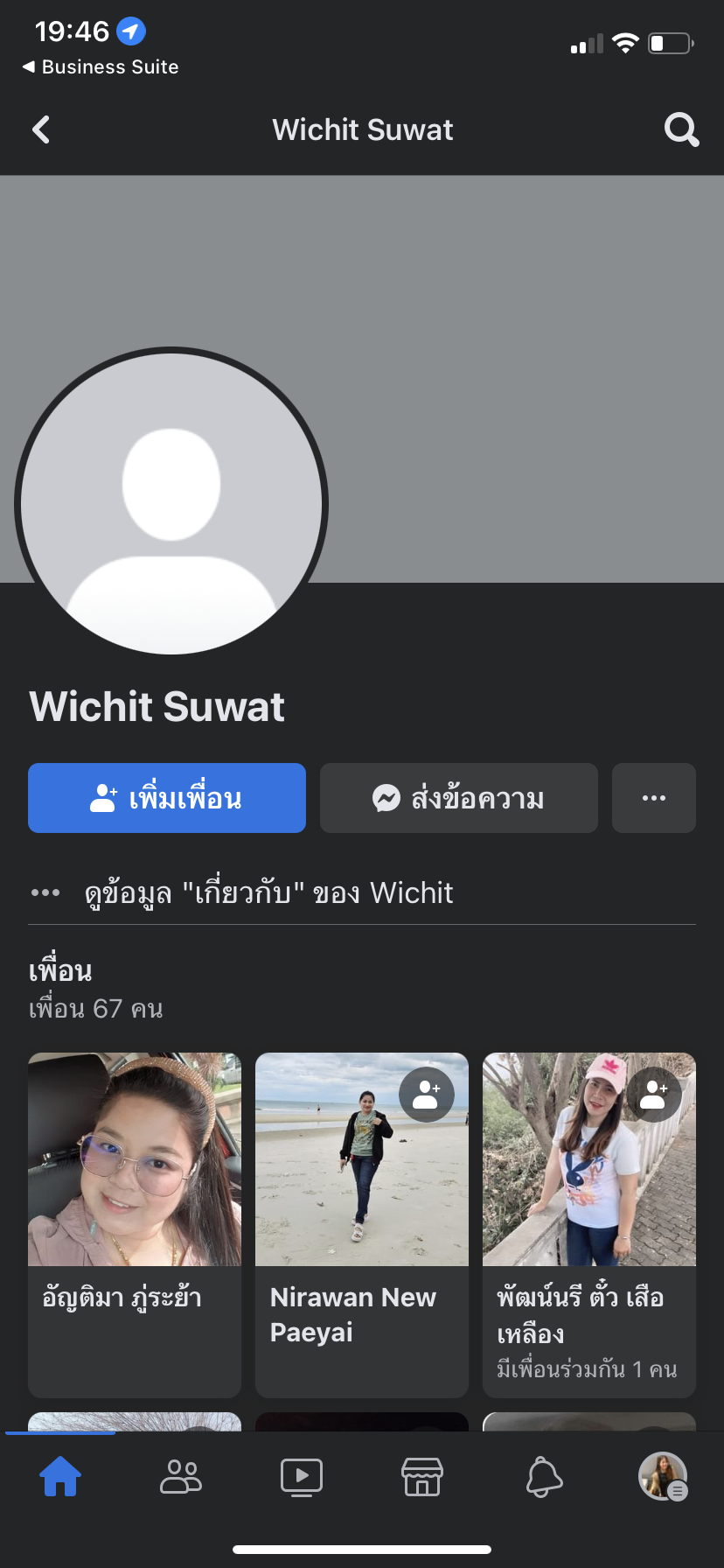Add Nirawan New Paeyai as friend

[x=426, y=1095]
